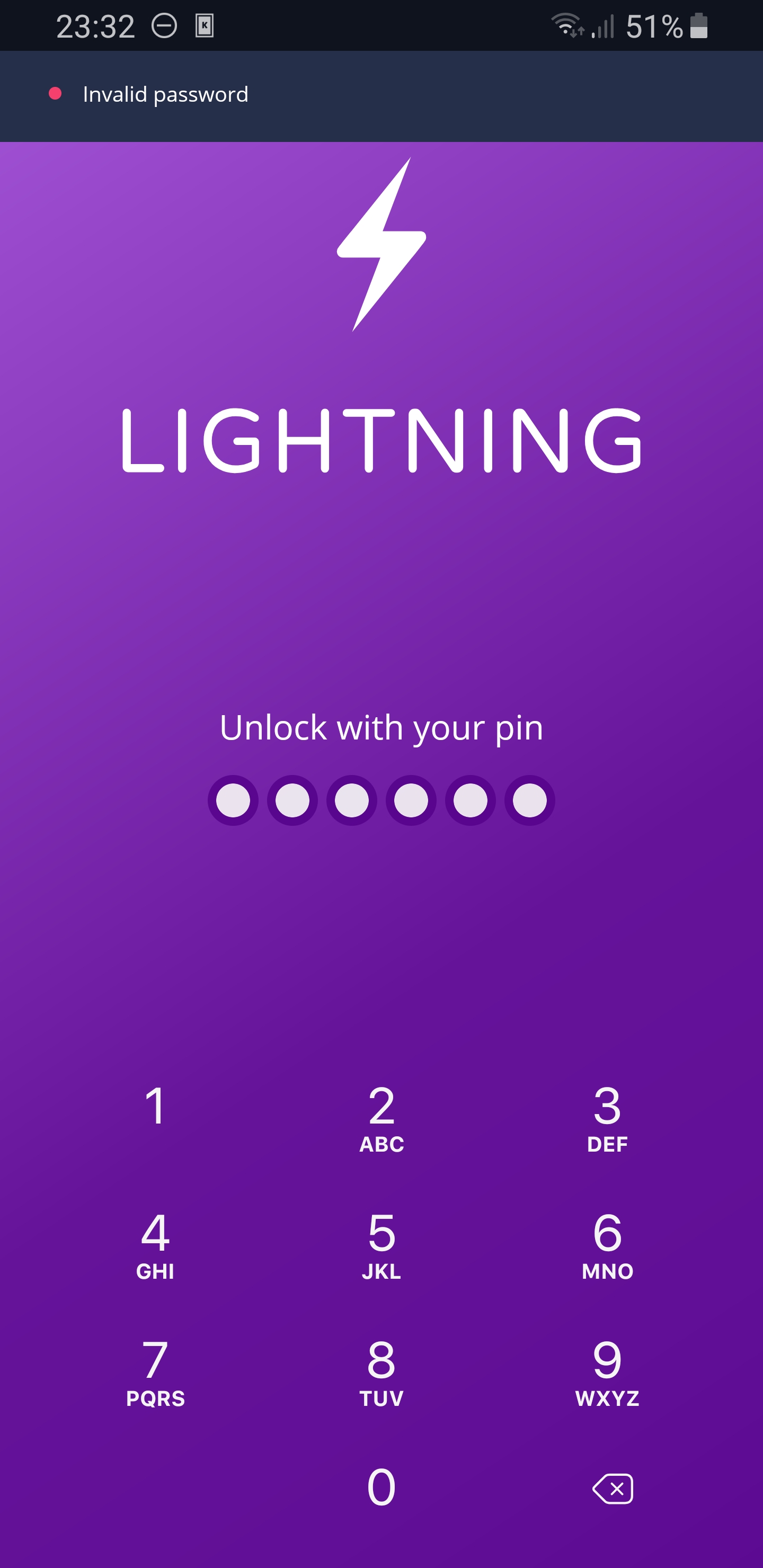Click the battery indicator icon
763x1568 pixels.
[698, 24]
